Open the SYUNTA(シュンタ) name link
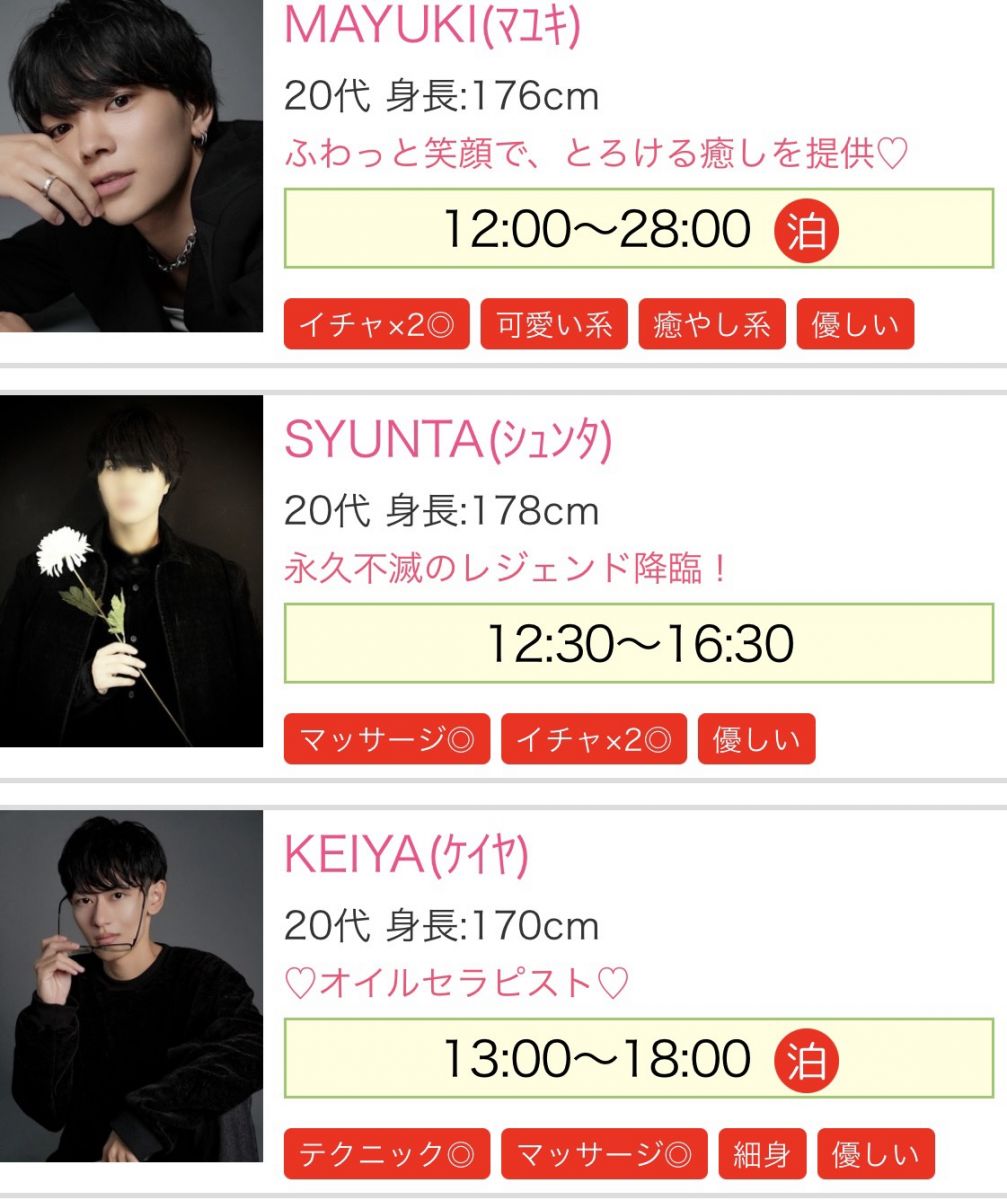The width and height of the screenshot is (1007, 1200). point(447,440)
